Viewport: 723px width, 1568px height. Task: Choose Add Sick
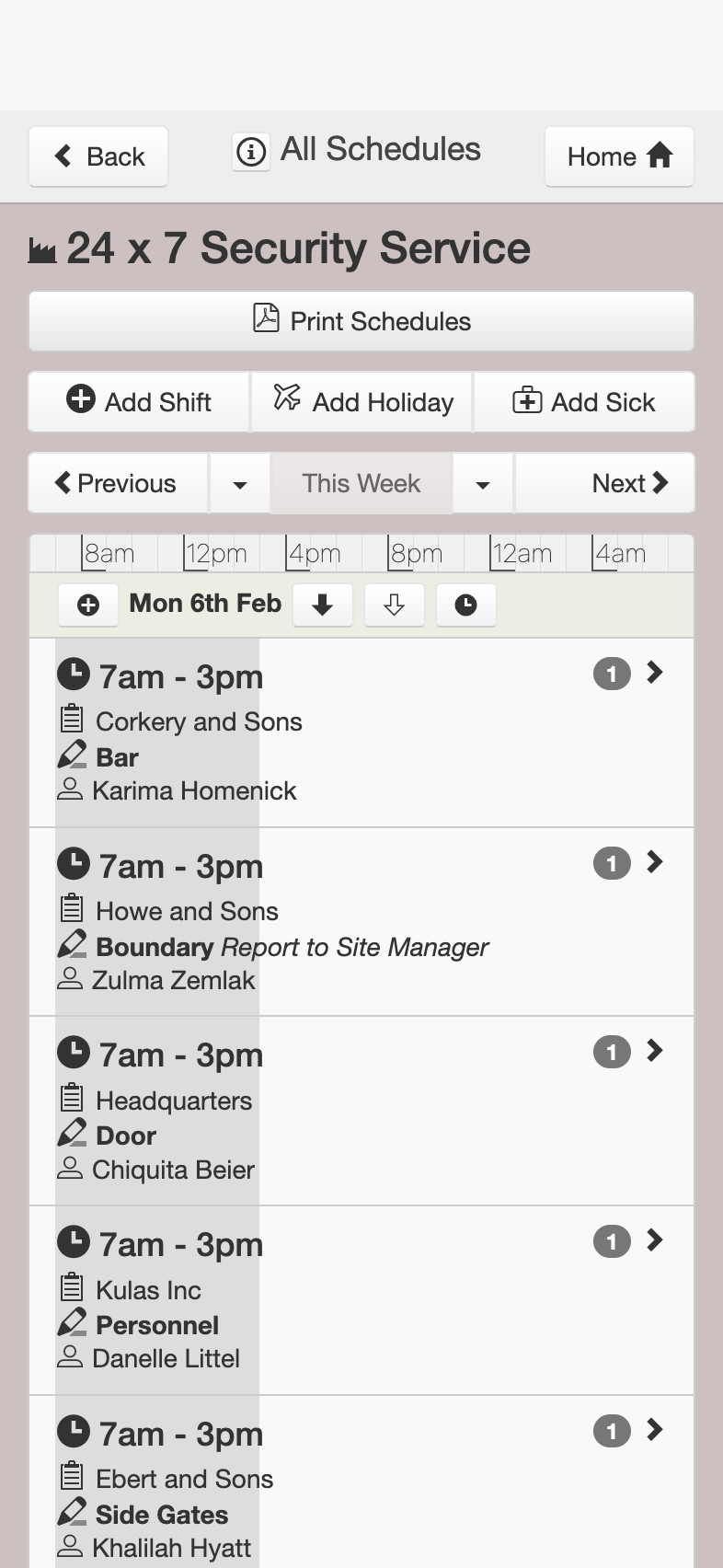(584, 402)
